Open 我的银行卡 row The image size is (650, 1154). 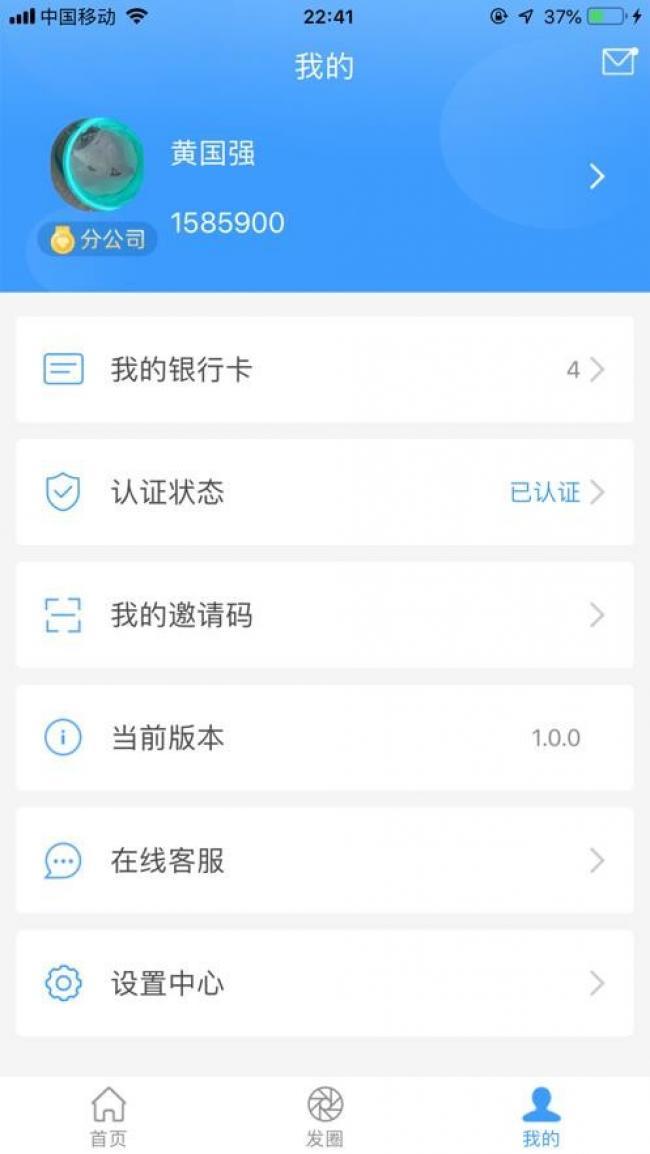pyautogui.click(x=324, y=370)
